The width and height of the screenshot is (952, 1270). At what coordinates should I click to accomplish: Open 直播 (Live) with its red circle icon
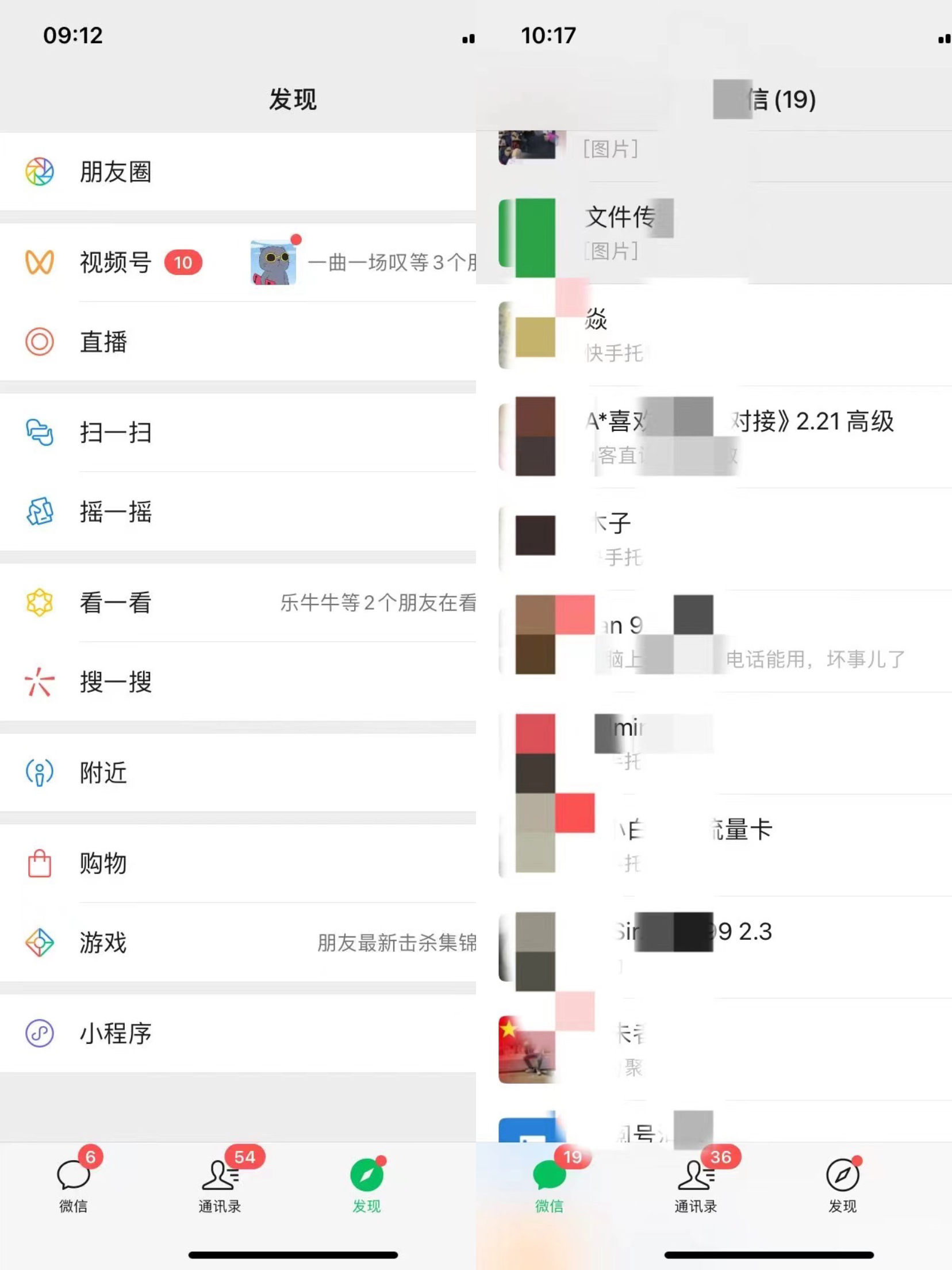click(38, 342)
